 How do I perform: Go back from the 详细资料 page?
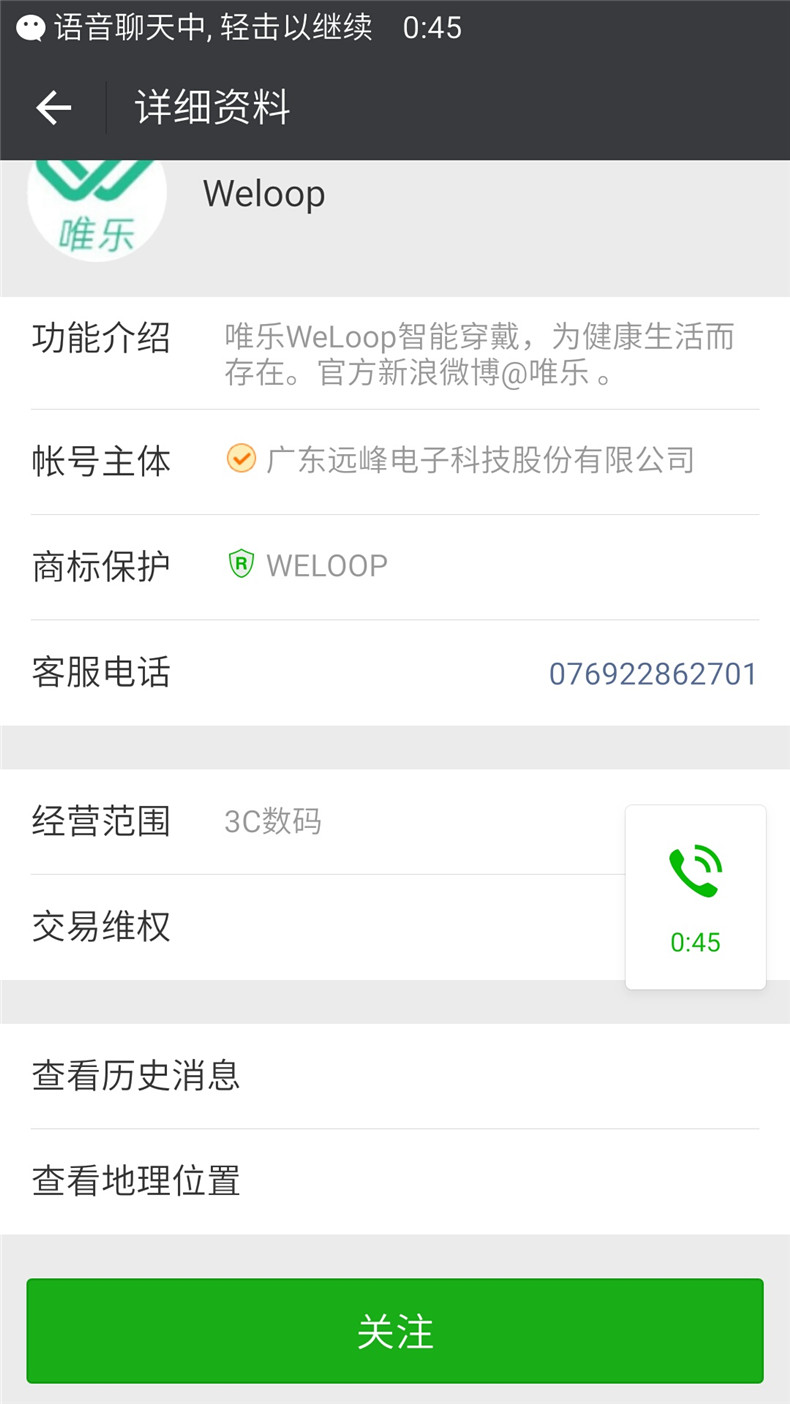[54, 108]
